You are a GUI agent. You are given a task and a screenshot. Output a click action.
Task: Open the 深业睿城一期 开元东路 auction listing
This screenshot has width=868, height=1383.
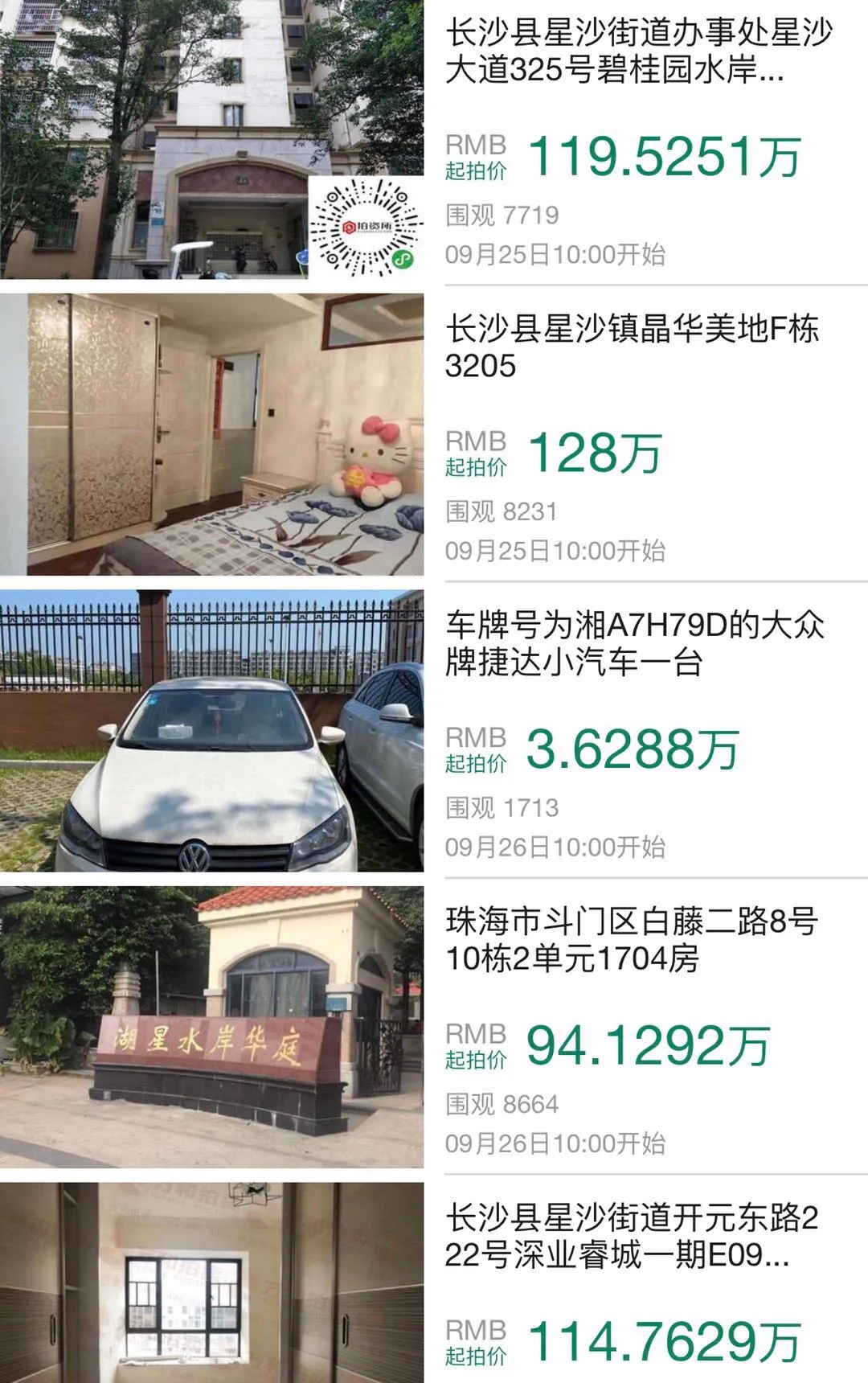click(x=632, y=1236)
